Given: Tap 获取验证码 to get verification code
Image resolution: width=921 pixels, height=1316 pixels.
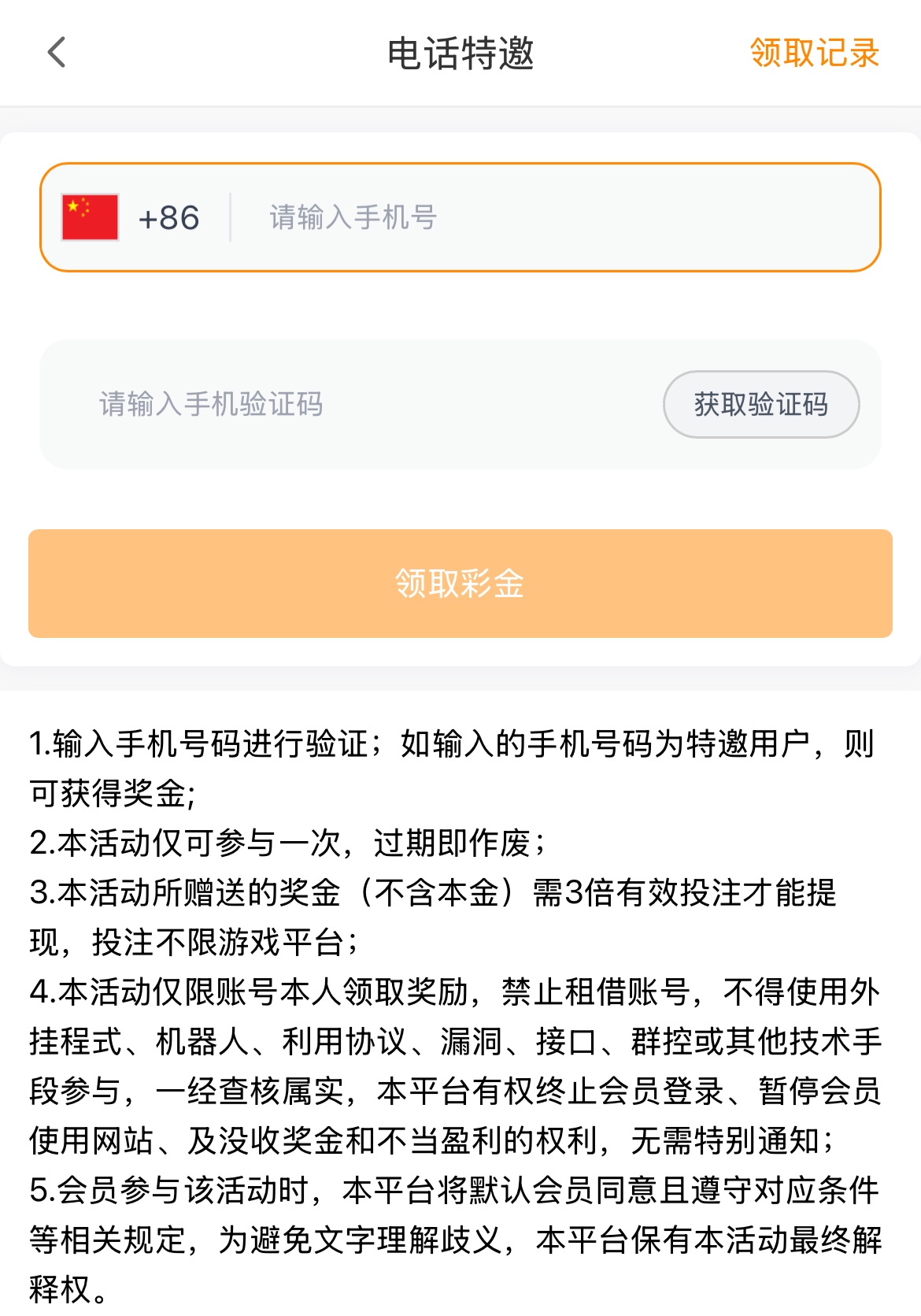Looking at the screenshot, I should click(x=760, y=404).
